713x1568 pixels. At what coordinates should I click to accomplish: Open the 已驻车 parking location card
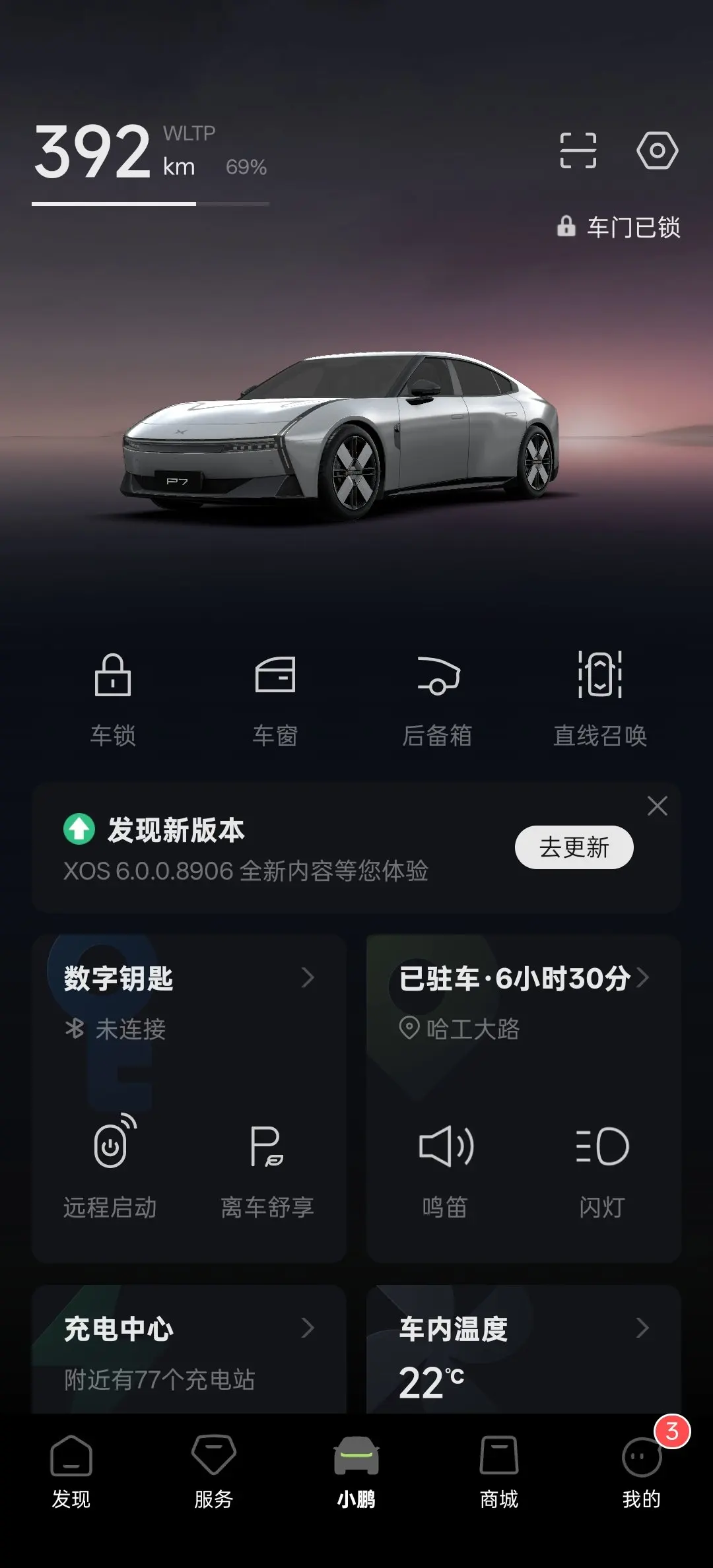tap(523, 978)
